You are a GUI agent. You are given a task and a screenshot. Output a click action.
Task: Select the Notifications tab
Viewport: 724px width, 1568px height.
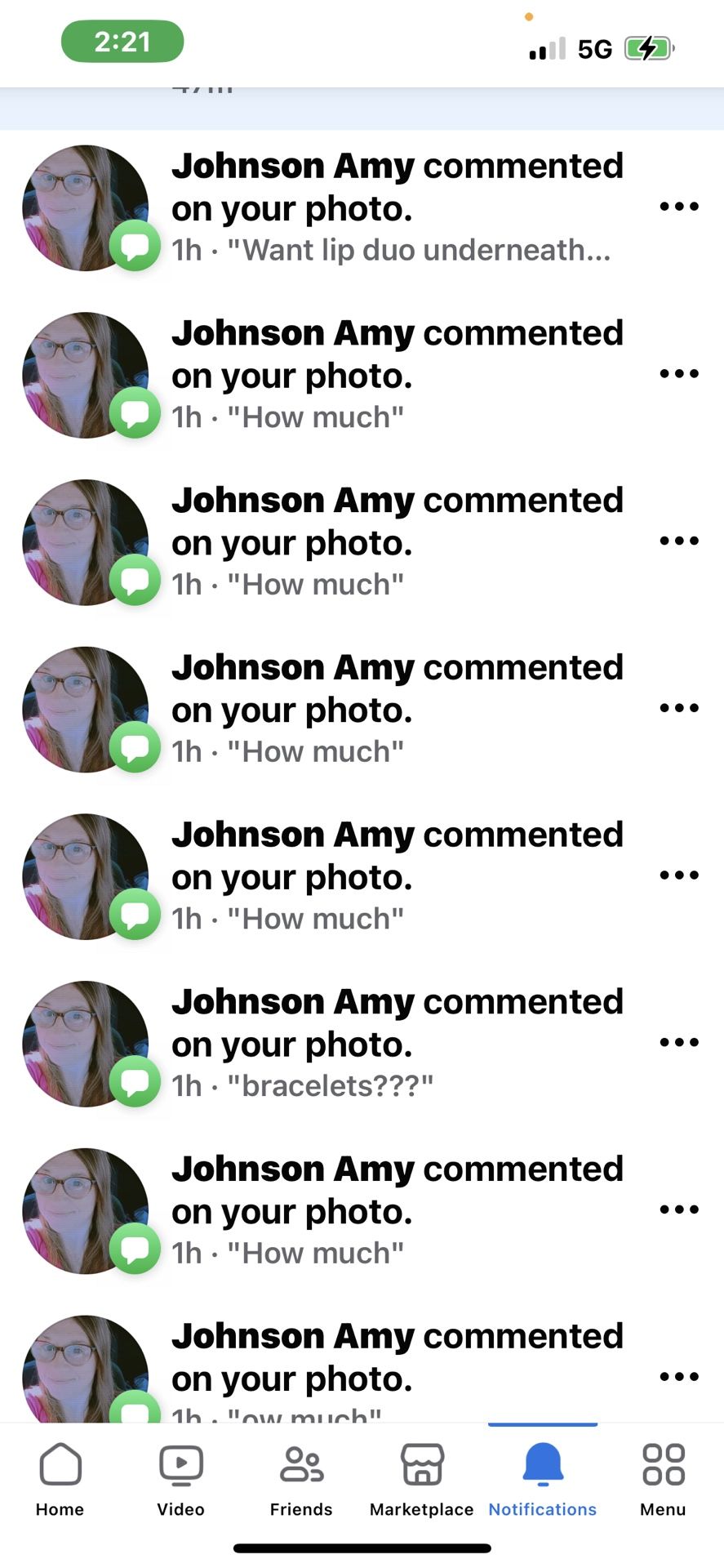click(543, 1480)
